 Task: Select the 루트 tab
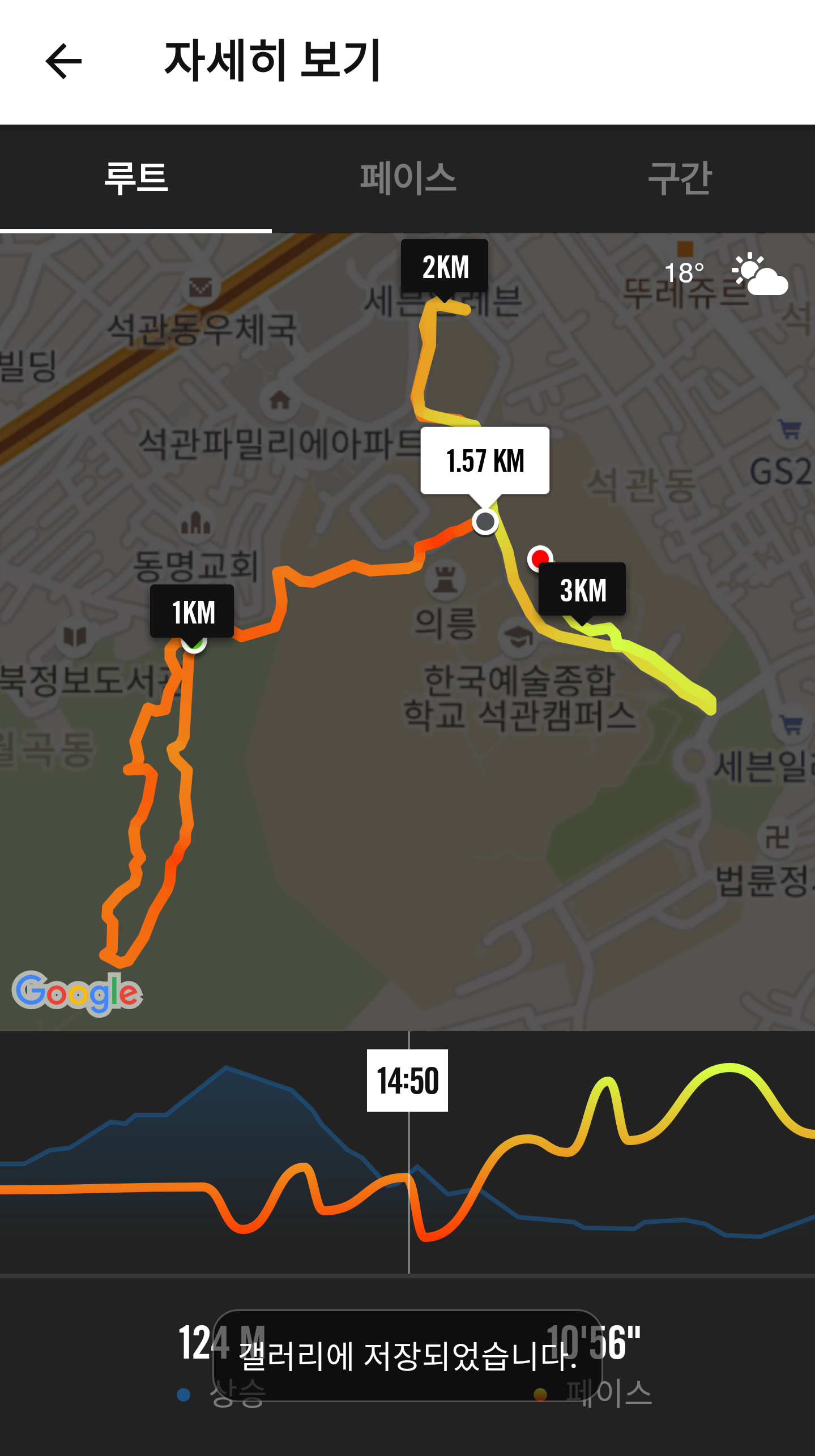136,178
